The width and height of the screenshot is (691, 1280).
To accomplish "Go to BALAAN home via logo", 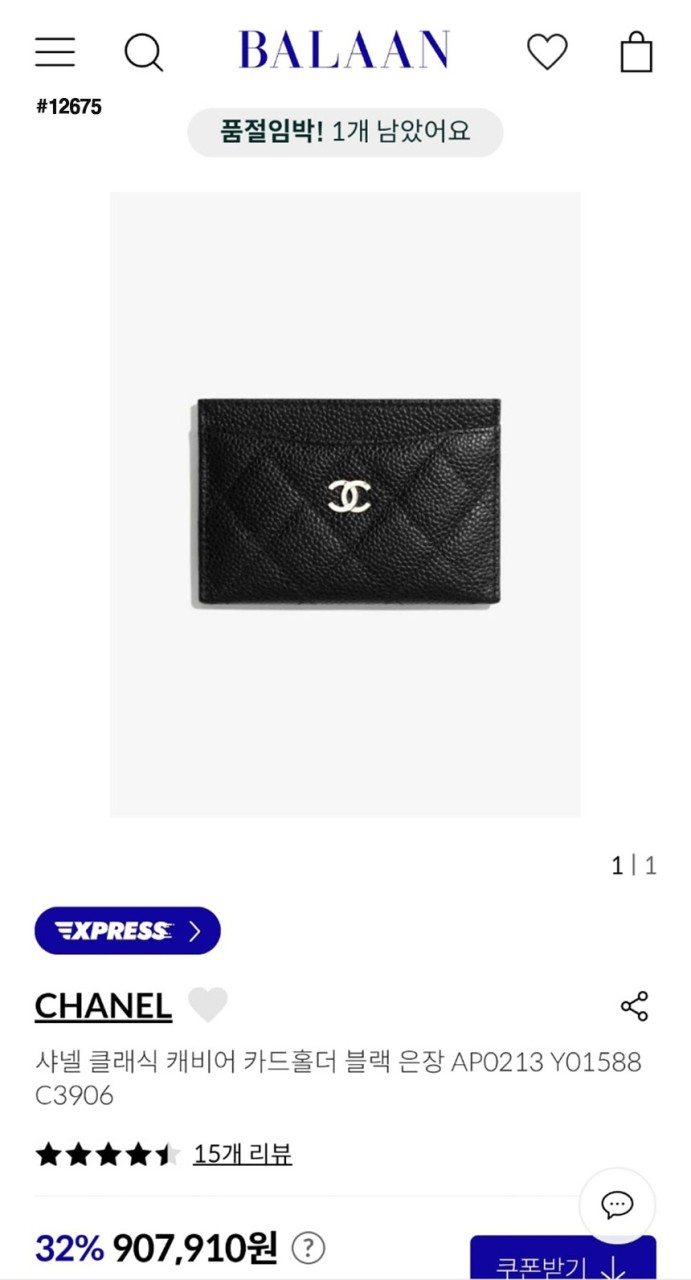I will click(x=344, y=50).
